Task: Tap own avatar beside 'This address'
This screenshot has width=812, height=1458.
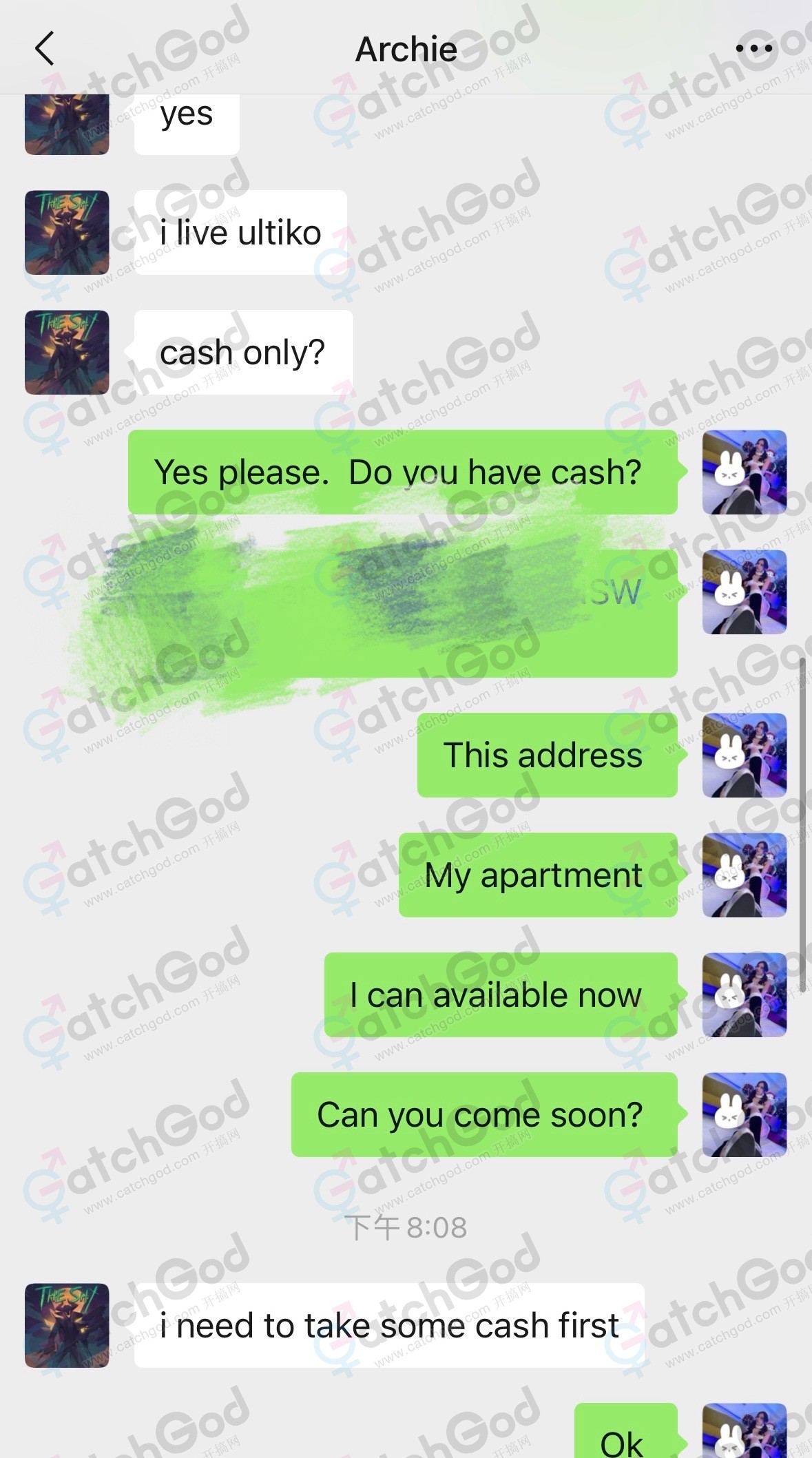Action: coord(744,756)
